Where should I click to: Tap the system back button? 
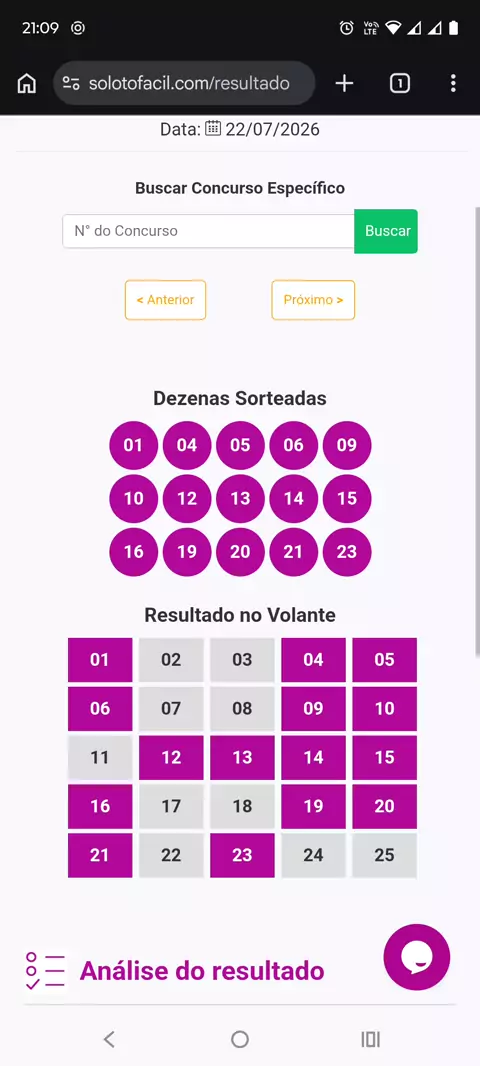coord(109,1039)
